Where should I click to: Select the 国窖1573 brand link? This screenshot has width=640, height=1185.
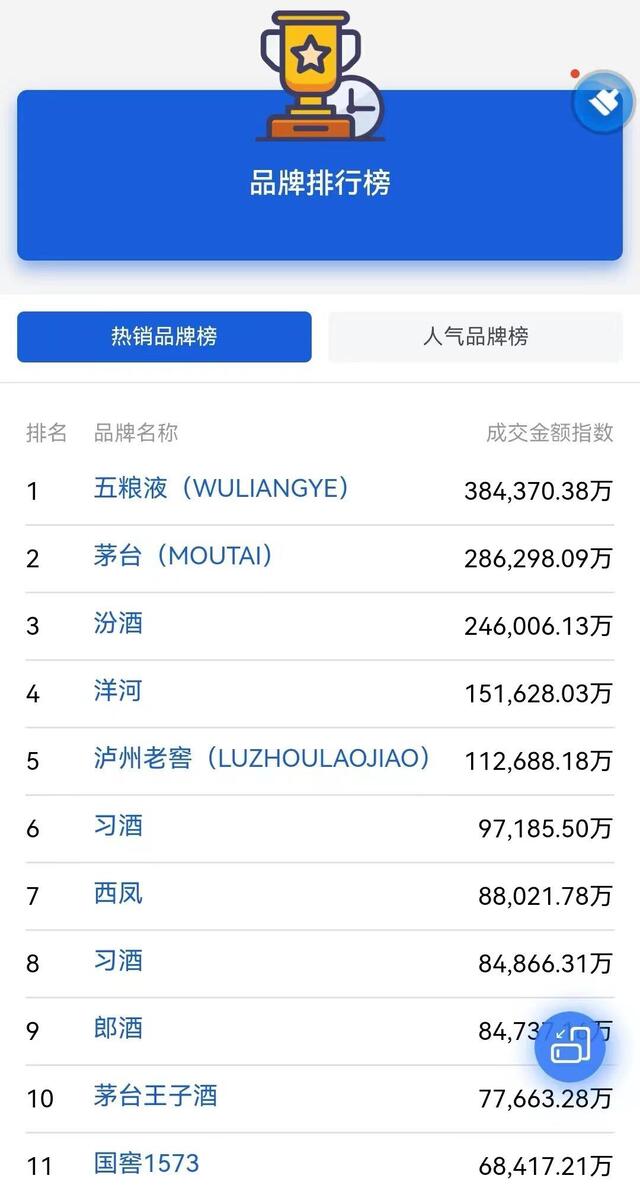146,1163
